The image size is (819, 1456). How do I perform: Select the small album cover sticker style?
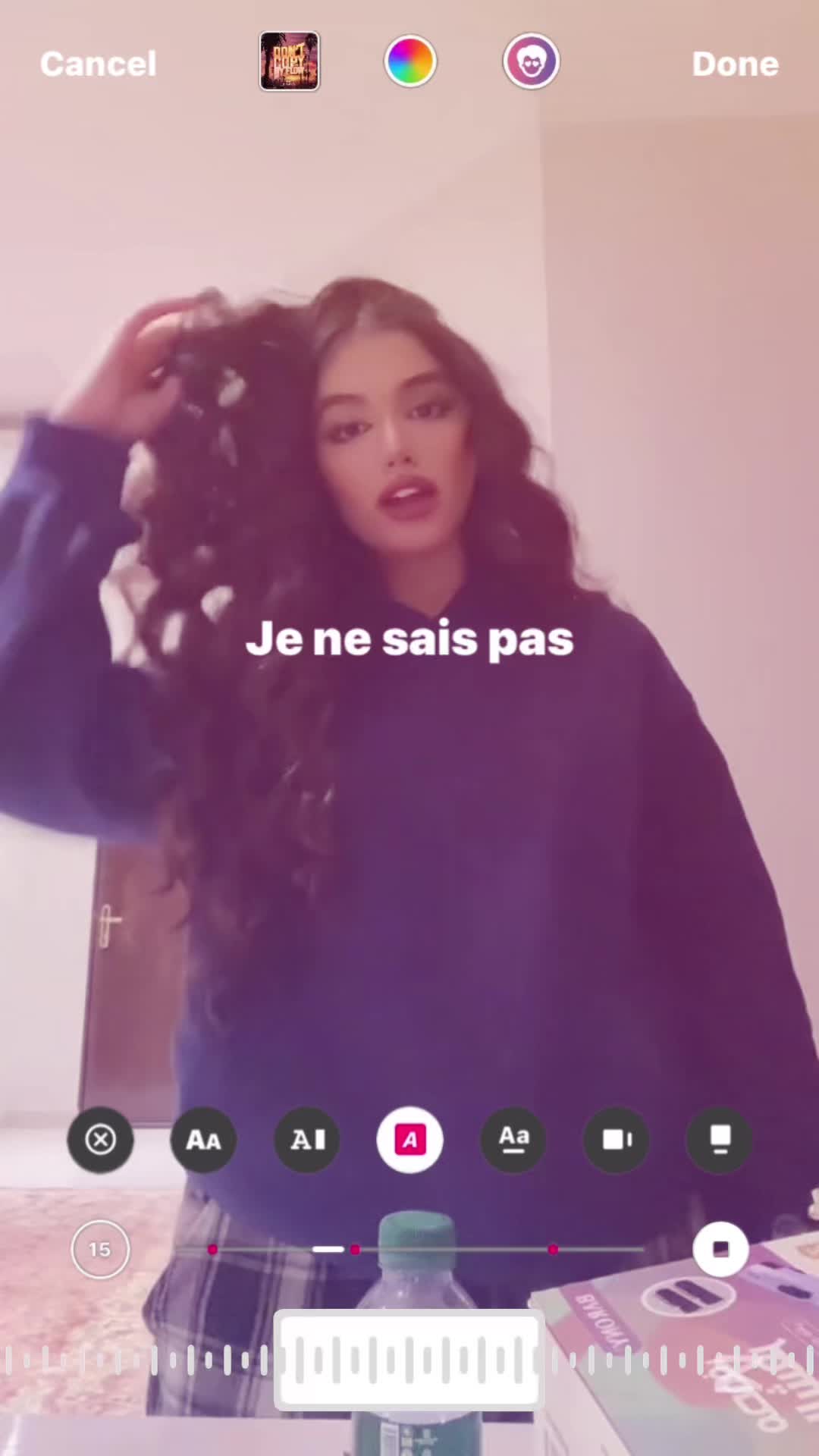tap(617, 1139)
